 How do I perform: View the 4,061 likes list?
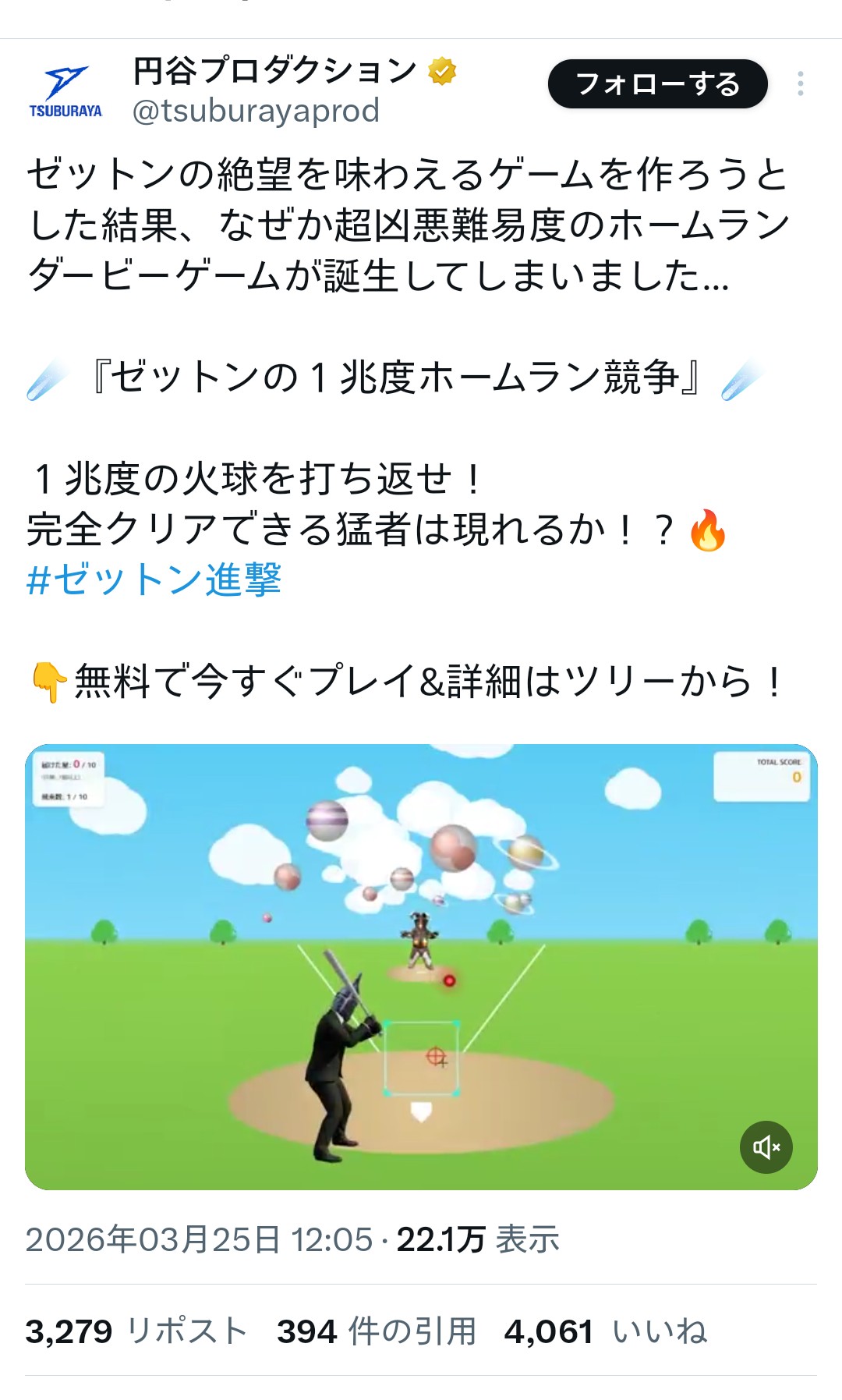click(606, 1331)
